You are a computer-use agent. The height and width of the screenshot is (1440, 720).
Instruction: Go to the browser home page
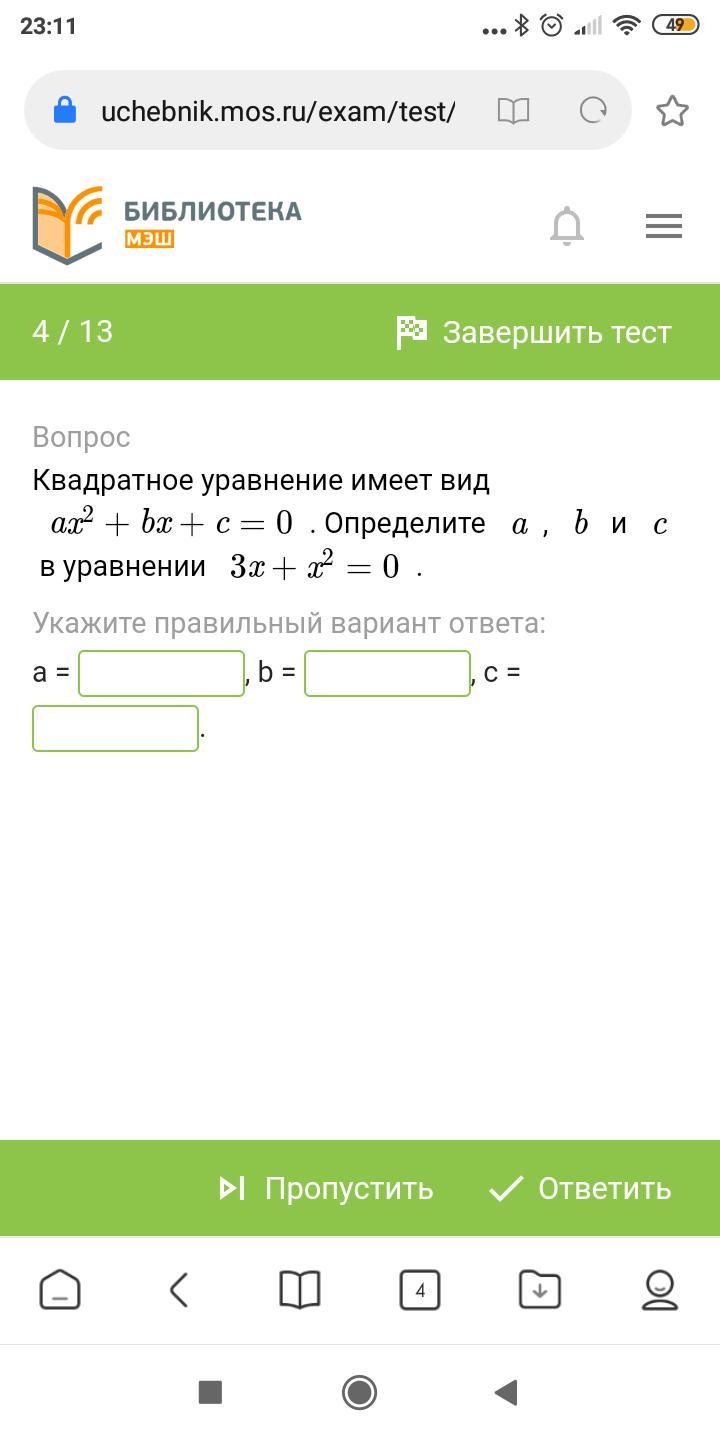tap(60, 1290)
